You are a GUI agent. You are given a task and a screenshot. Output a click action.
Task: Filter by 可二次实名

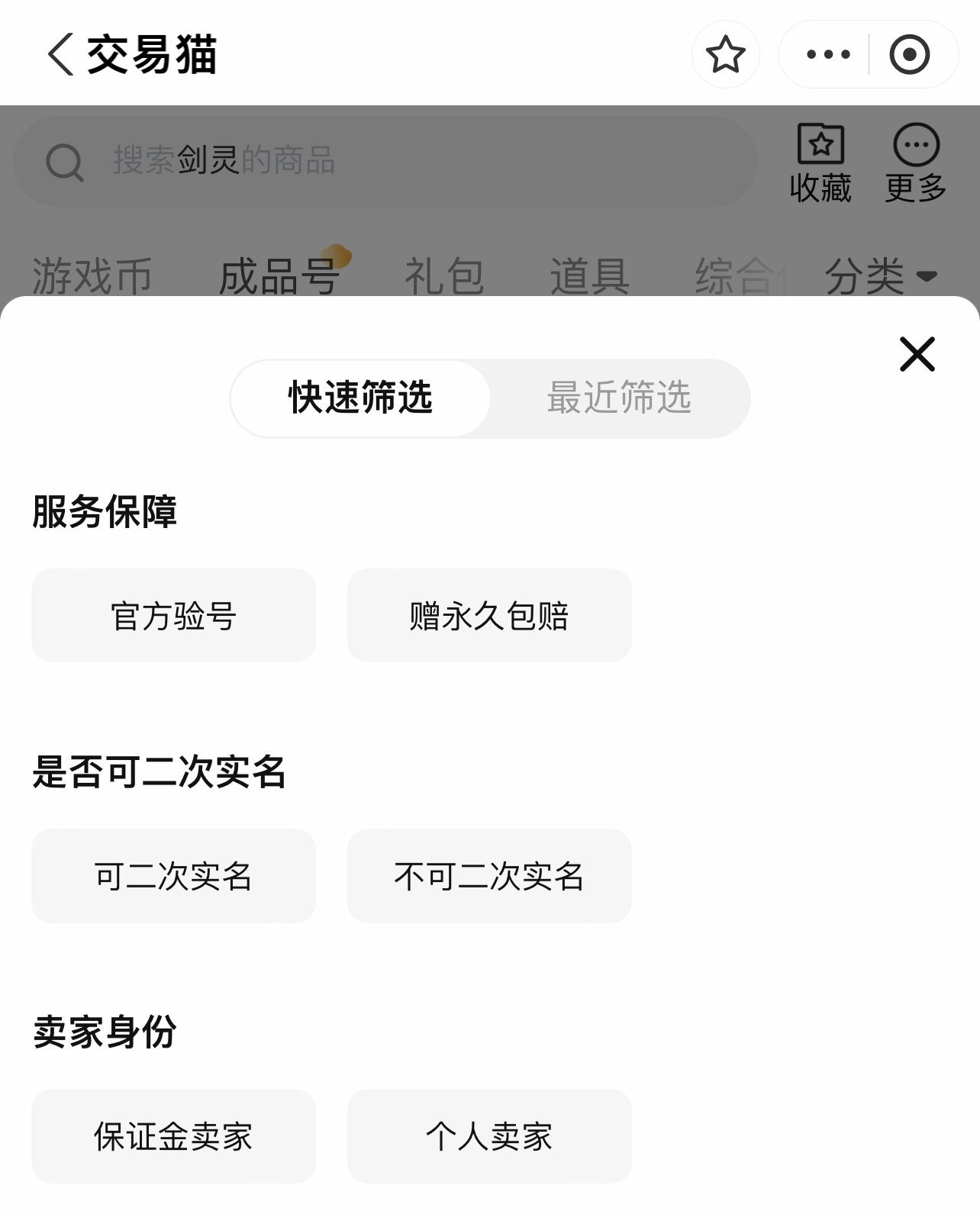point(173,875)
